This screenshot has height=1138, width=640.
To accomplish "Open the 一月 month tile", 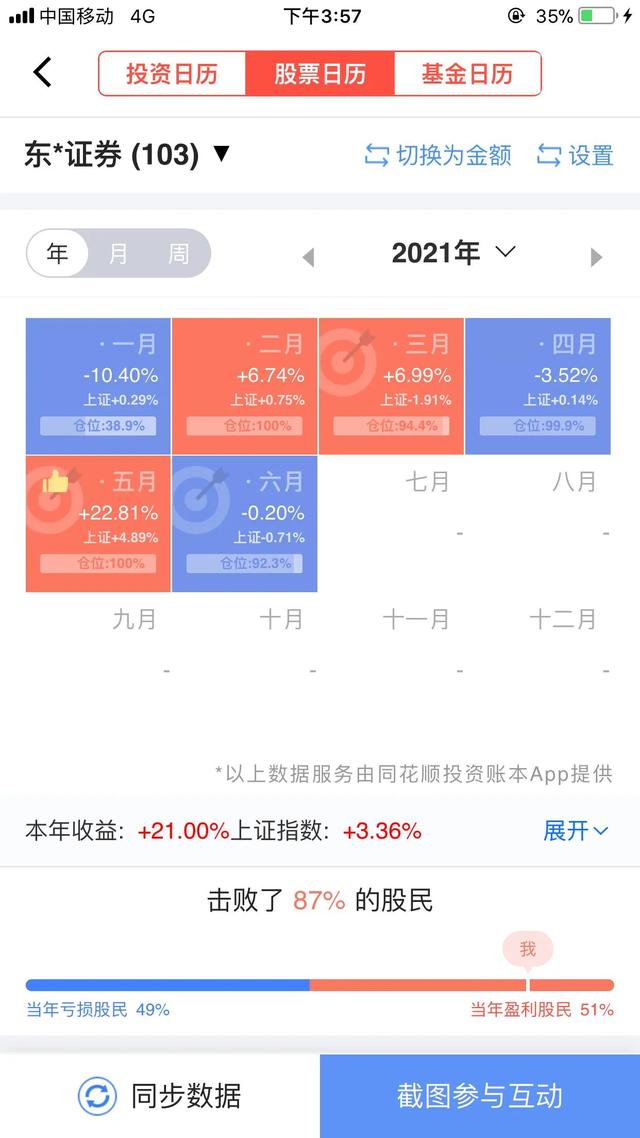I will click(98, 386).
